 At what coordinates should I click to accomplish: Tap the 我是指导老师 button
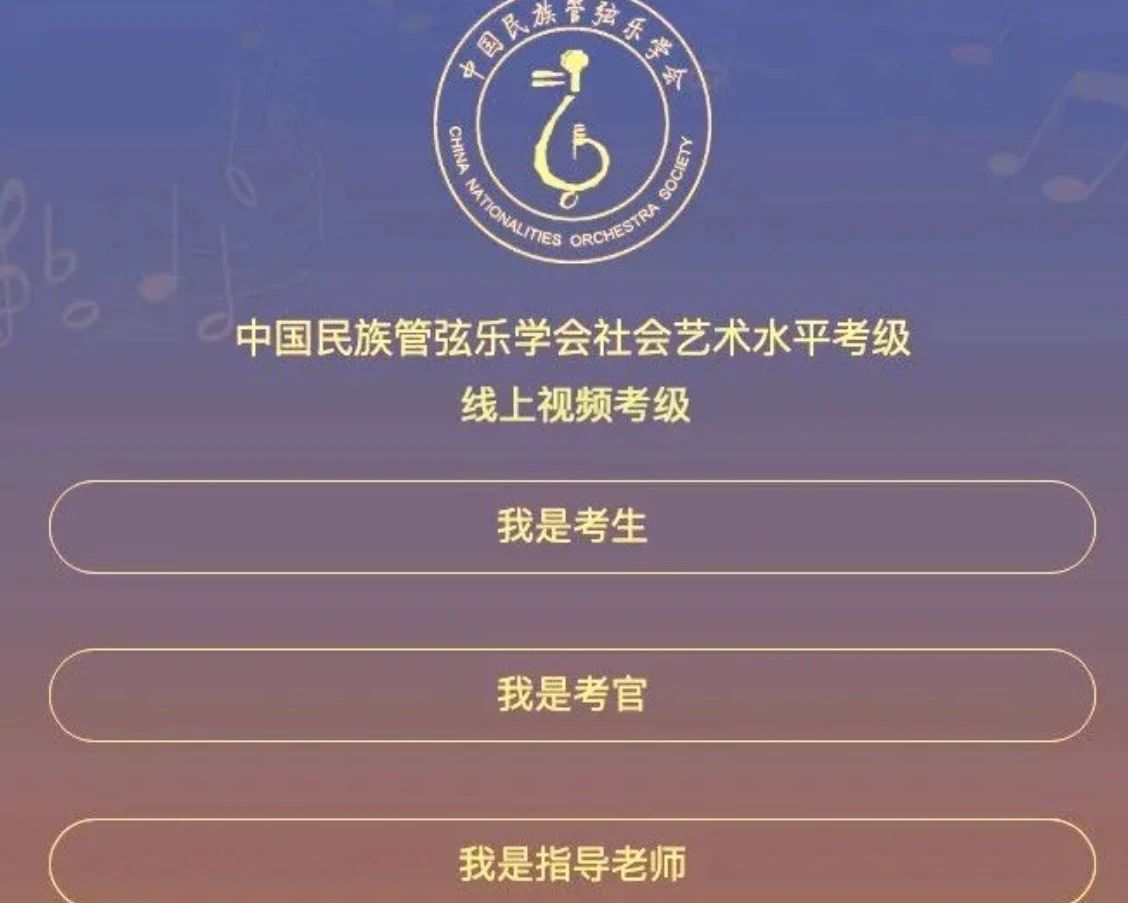click(x=572, y=863)
